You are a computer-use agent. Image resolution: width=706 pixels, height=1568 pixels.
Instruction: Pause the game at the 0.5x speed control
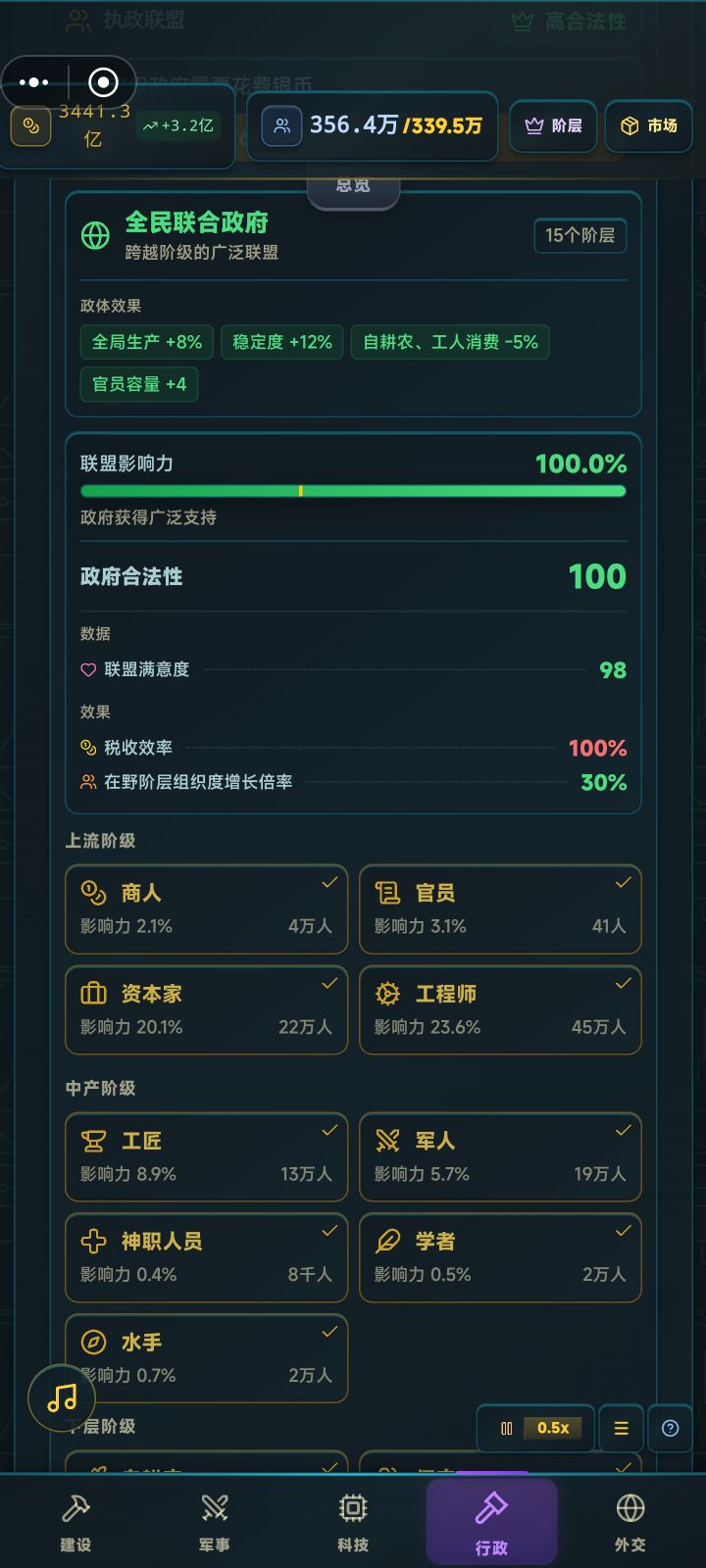point(506,1429)
